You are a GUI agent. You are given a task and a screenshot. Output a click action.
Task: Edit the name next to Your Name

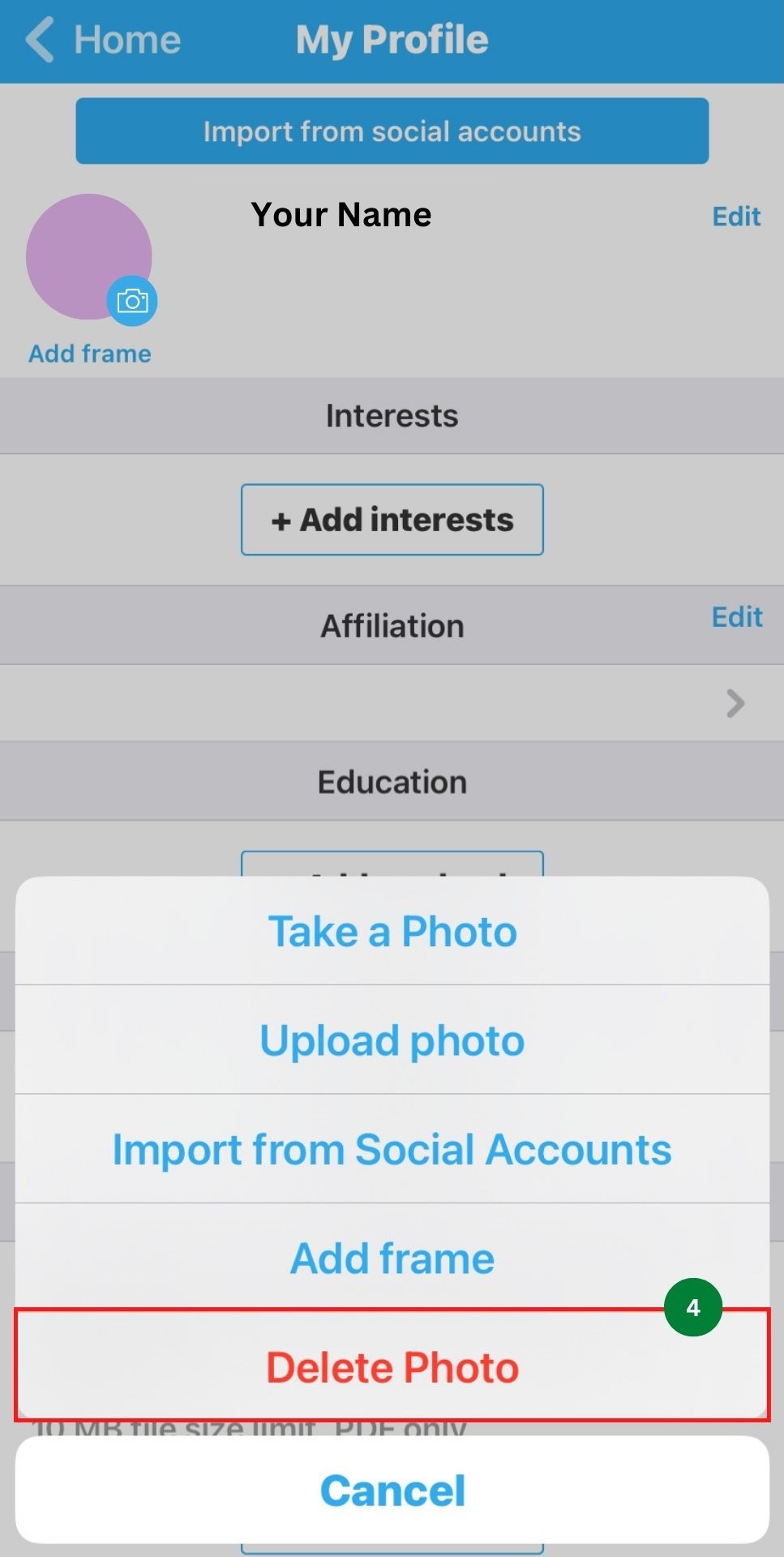pyautogui.click(x=735, y=216)
